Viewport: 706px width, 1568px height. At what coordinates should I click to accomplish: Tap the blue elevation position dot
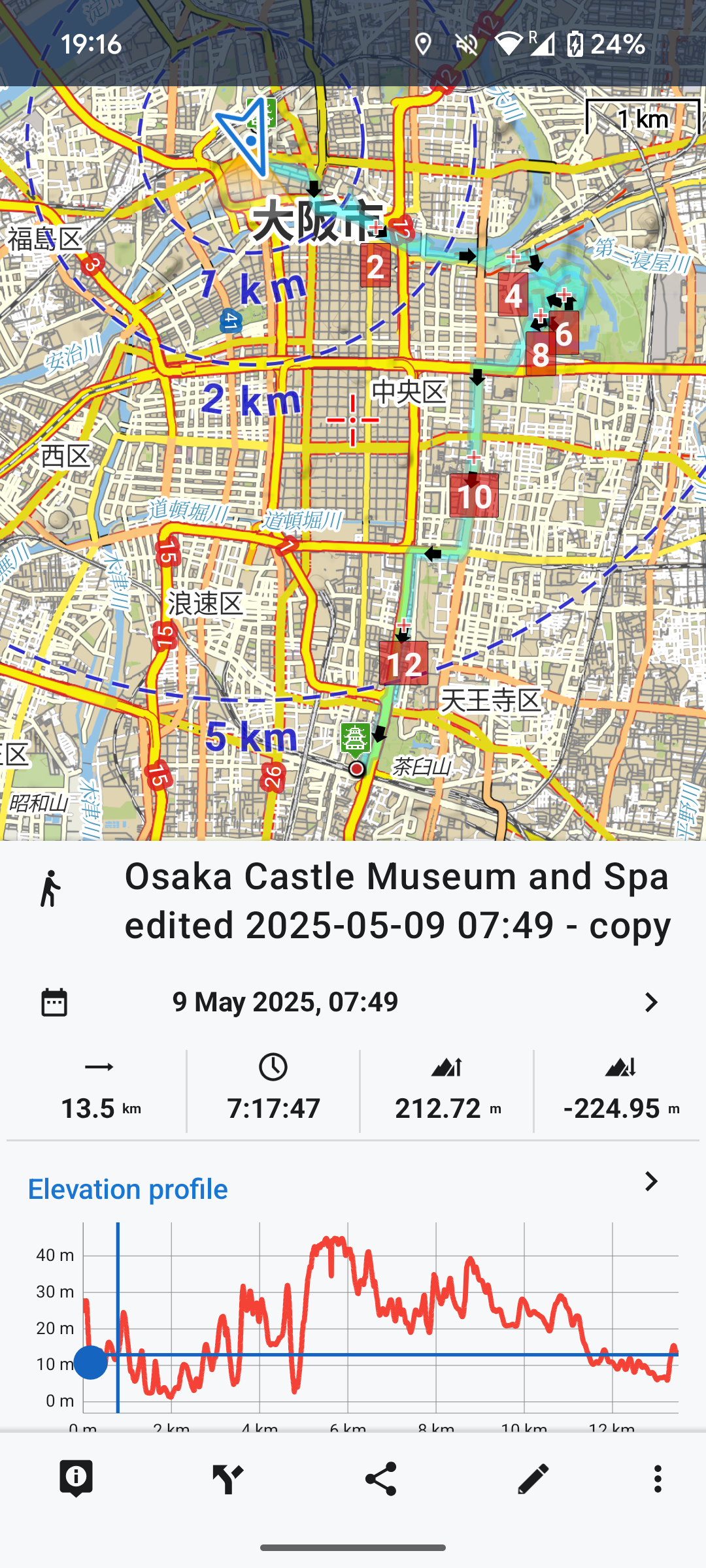coord(91,1362)
